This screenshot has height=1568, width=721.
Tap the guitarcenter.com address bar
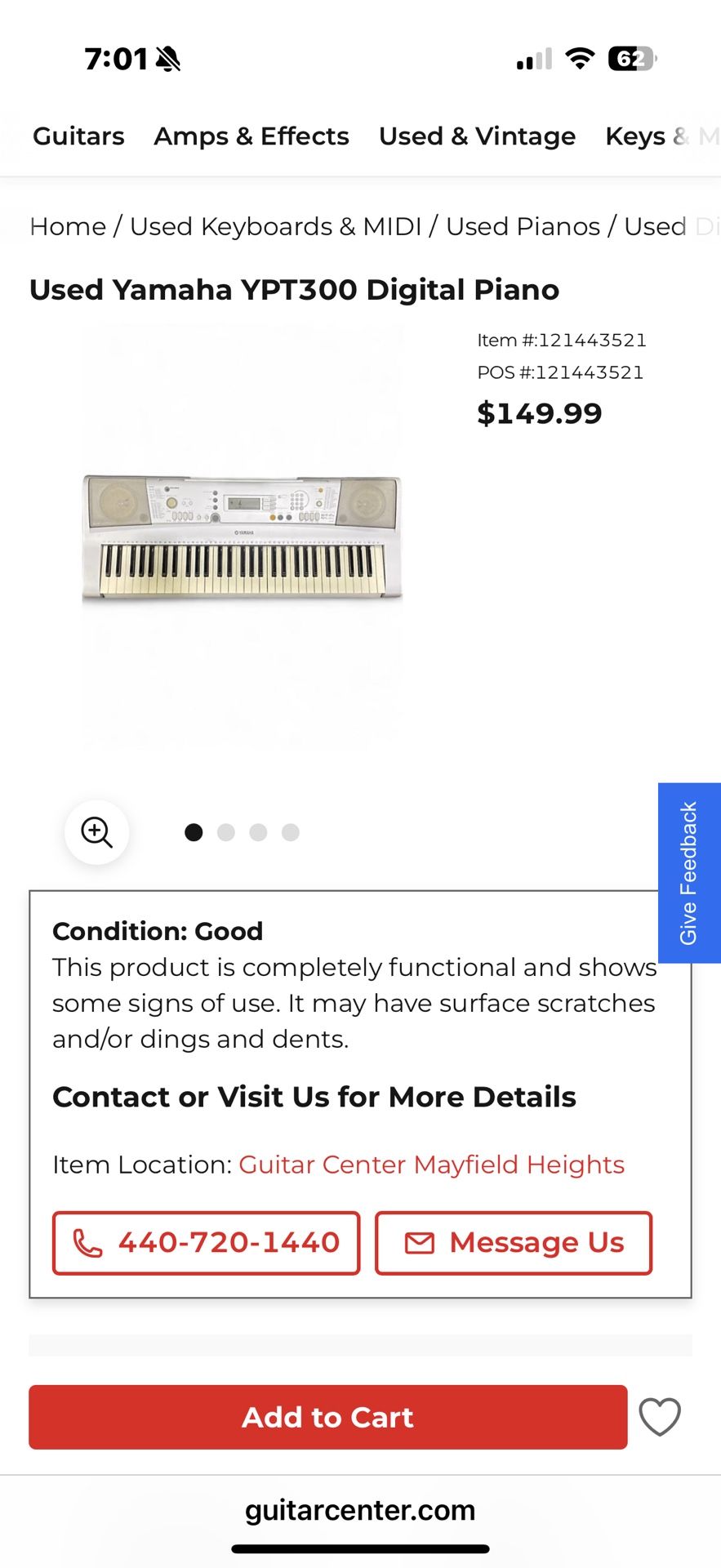pos(360,1510)
